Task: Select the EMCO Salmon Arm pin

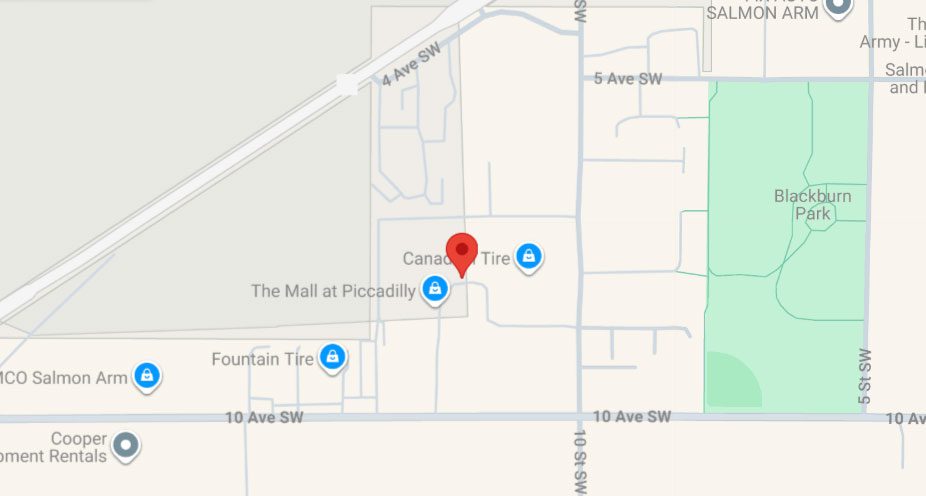Action: click(147, 377)
